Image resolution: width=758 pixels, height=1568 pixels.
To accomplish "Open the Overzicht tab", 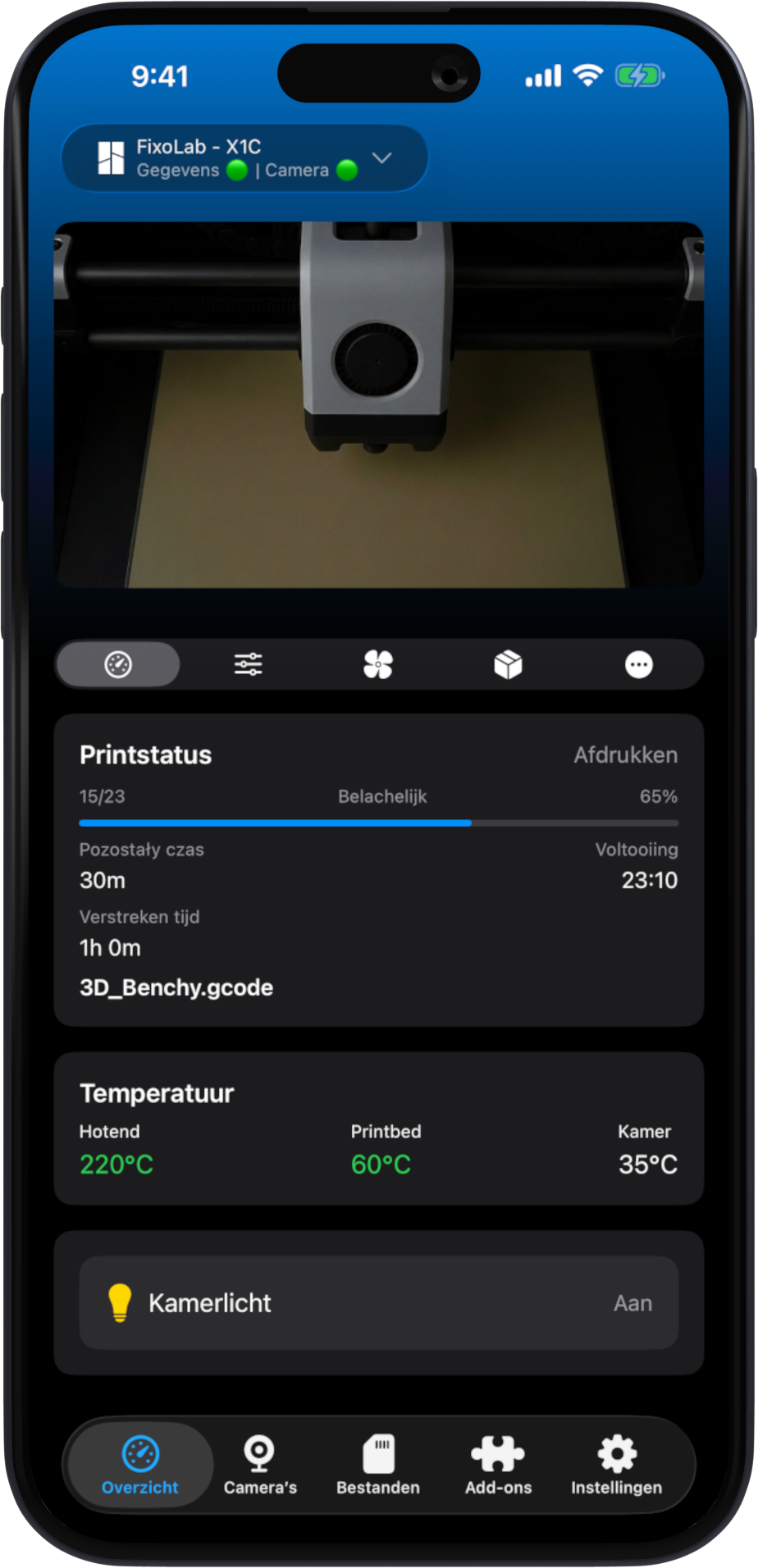I will click(x=140, y=1465).
